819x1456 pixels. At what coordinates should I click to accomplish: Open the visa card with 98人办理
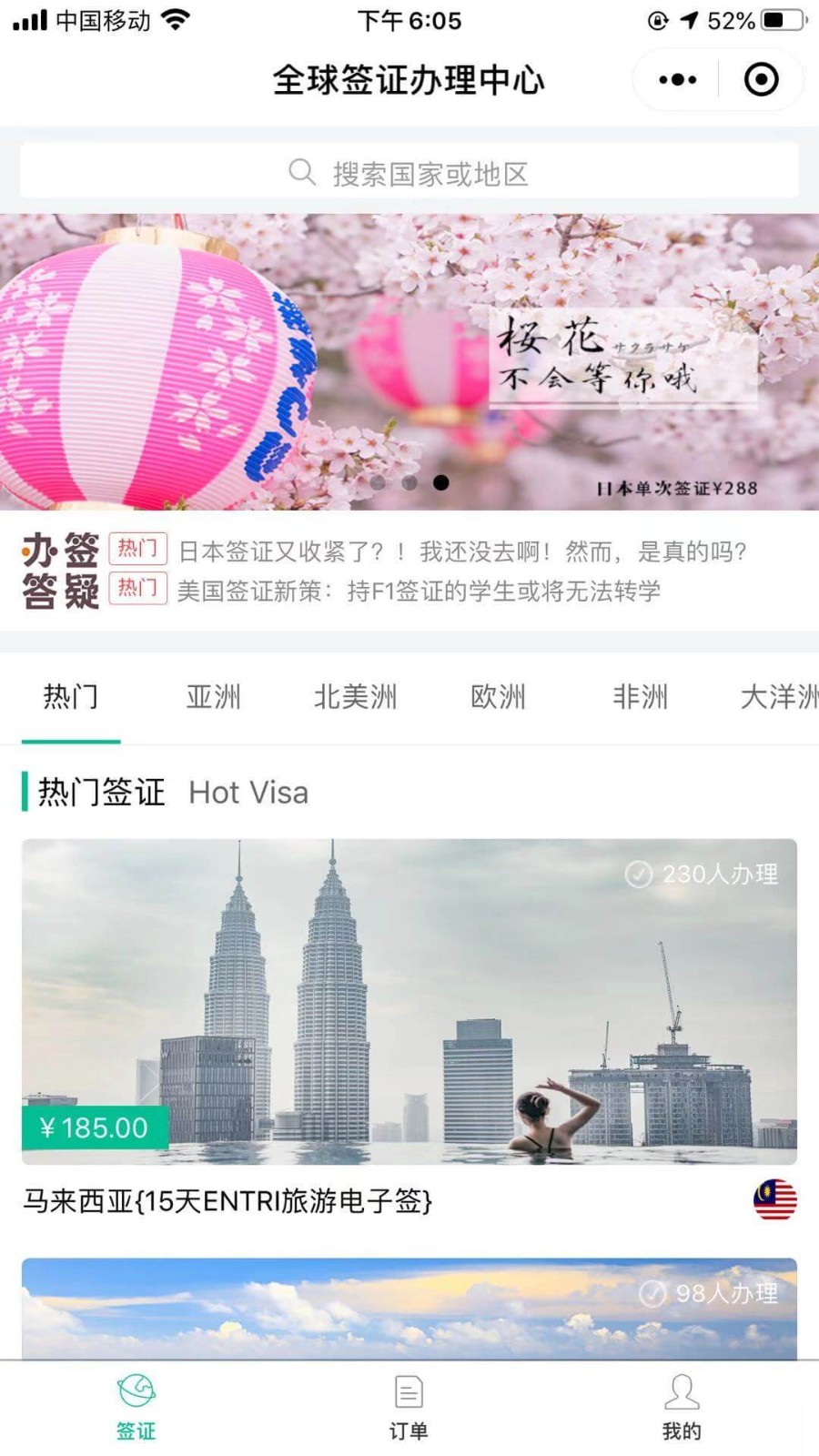coord(409,1309)
